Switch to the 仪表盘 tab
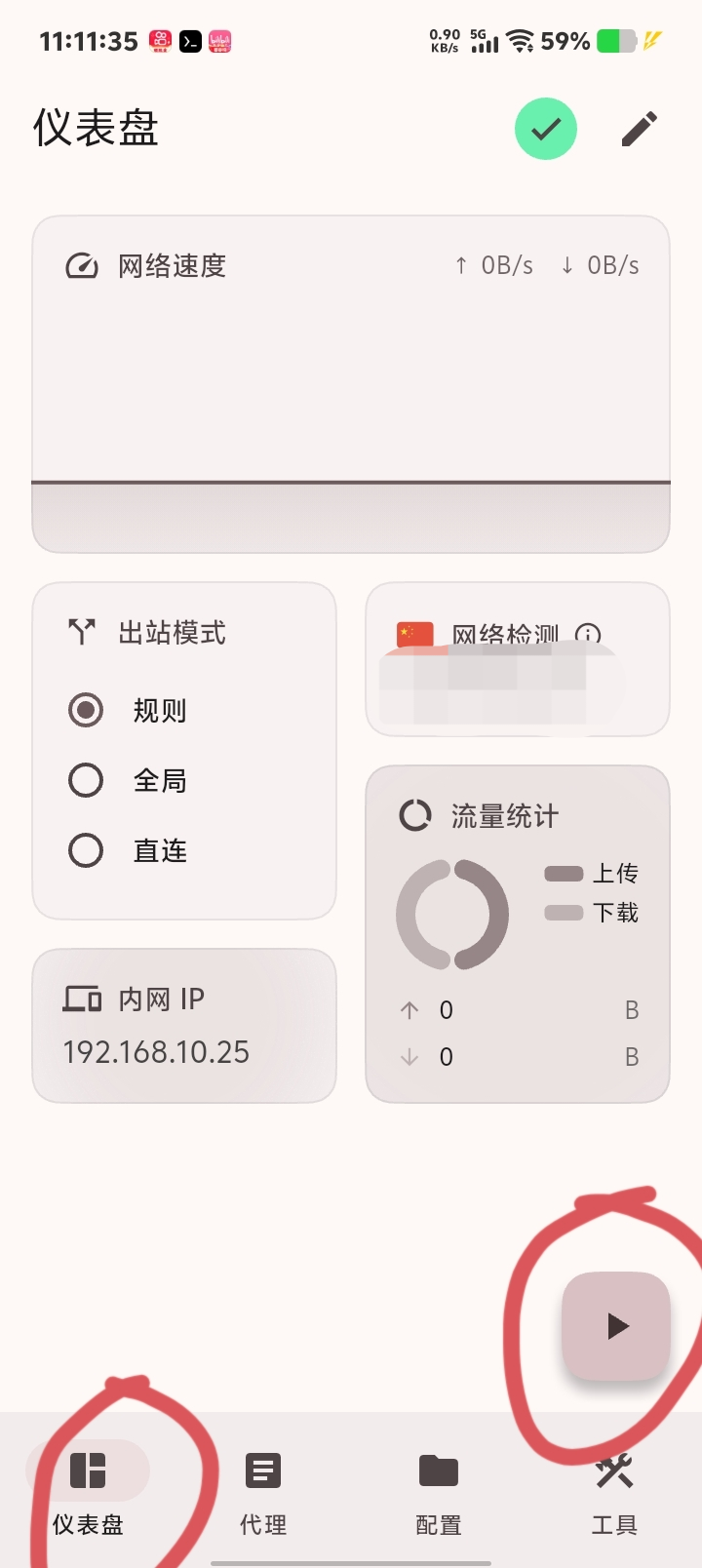Screen dimensions: 702x1568 (88, 1489)
